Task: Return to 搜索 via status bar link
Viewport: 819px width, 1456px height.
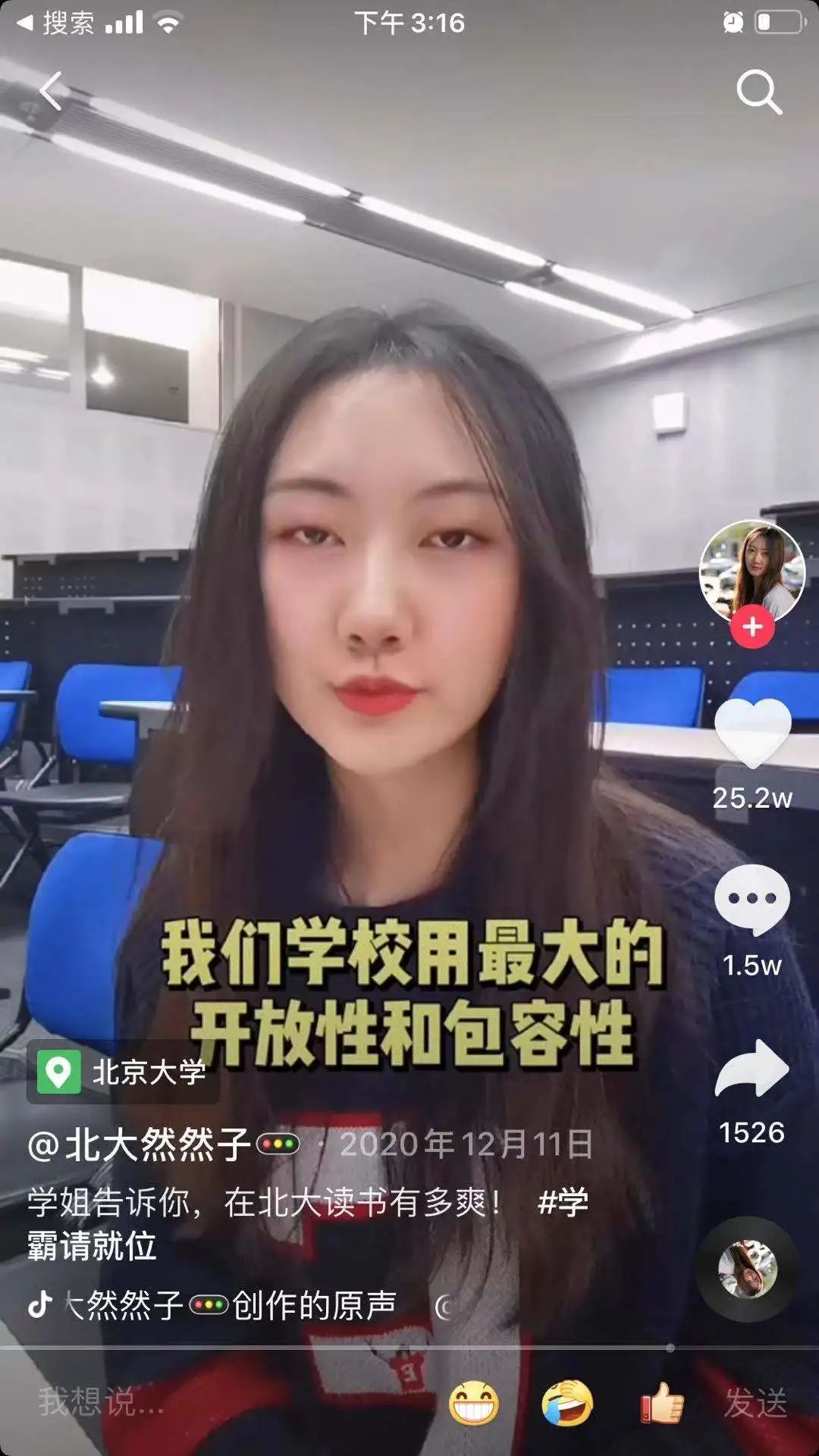Action: tap(57, 23)
